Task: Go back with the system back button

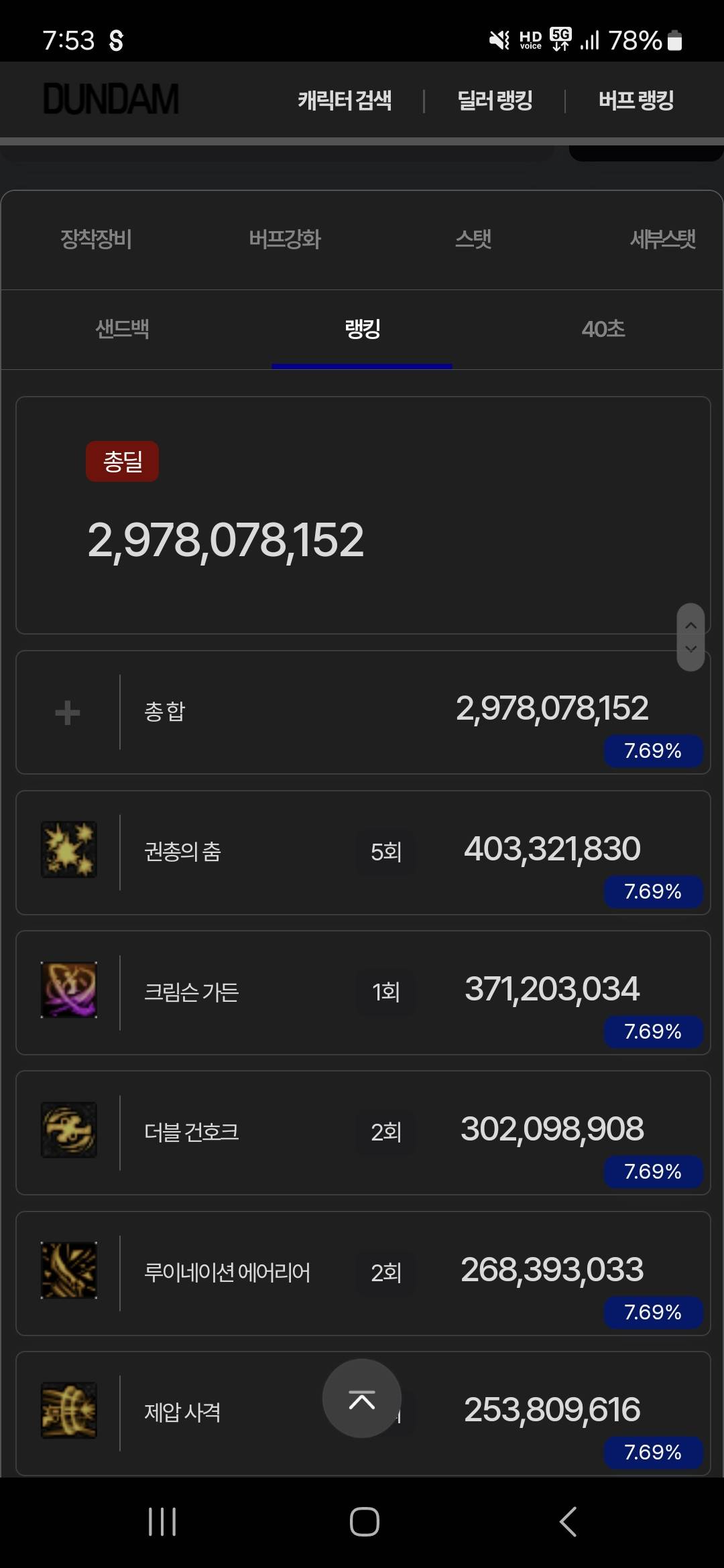Action: 568,1521
